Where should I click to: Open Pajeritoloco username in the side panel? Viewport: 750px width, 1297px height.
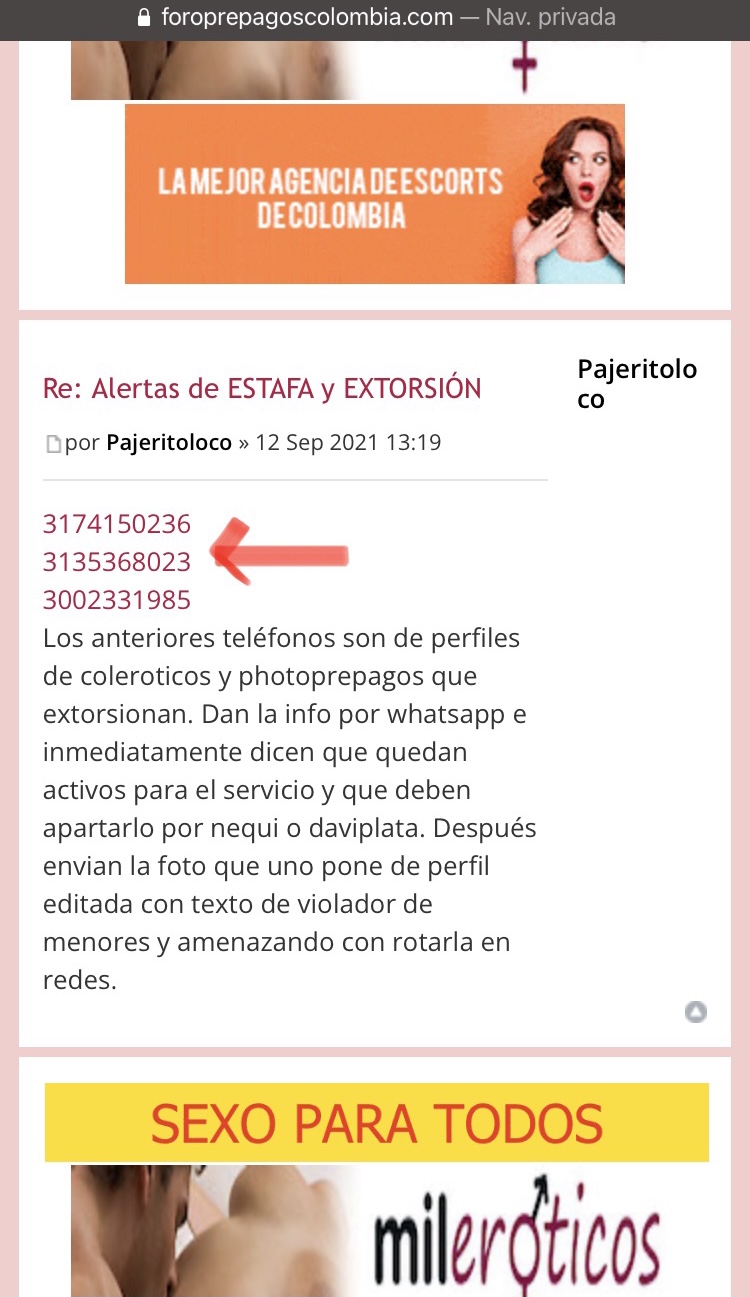click(x=636, y=384)
